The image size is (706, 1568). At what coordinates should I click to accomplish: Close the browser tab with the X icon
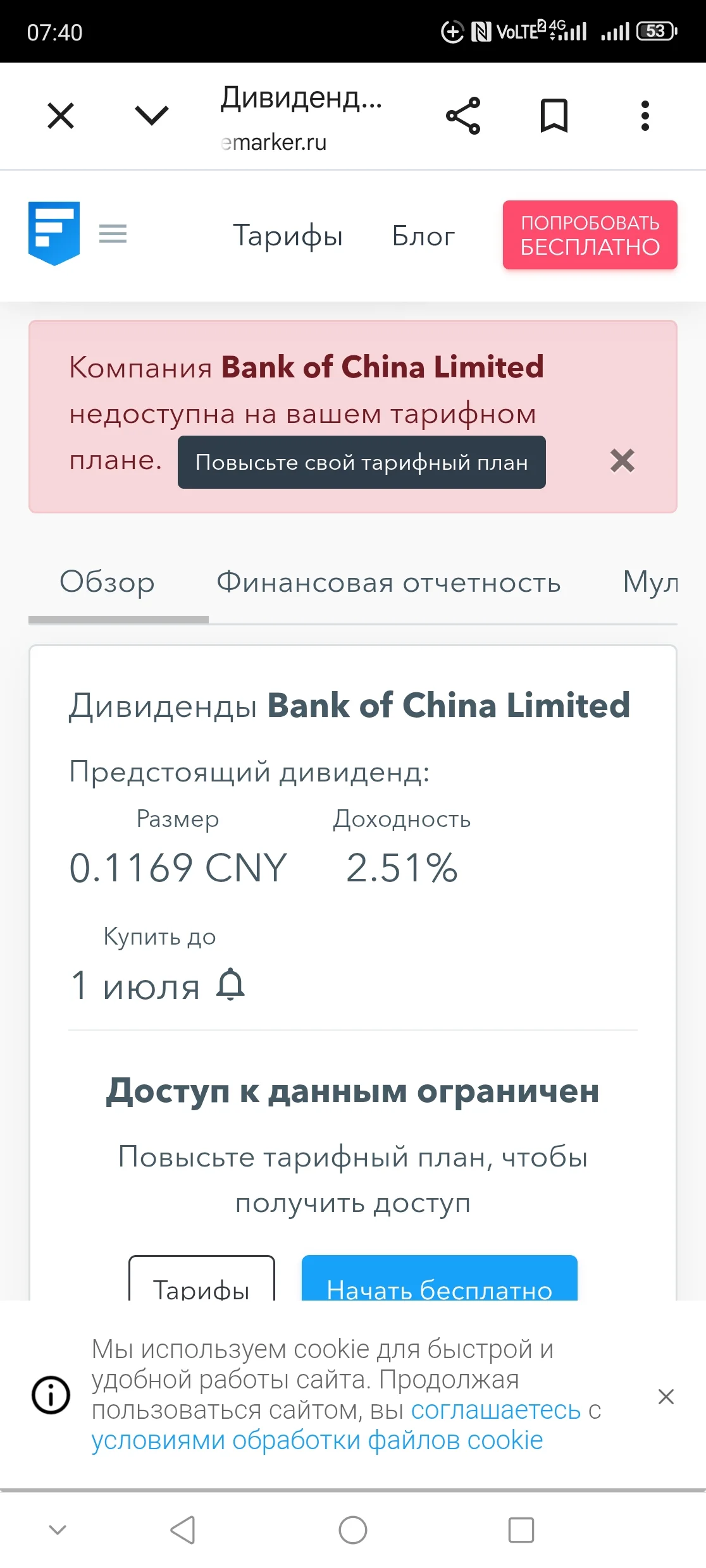click(x=61, y=116)
